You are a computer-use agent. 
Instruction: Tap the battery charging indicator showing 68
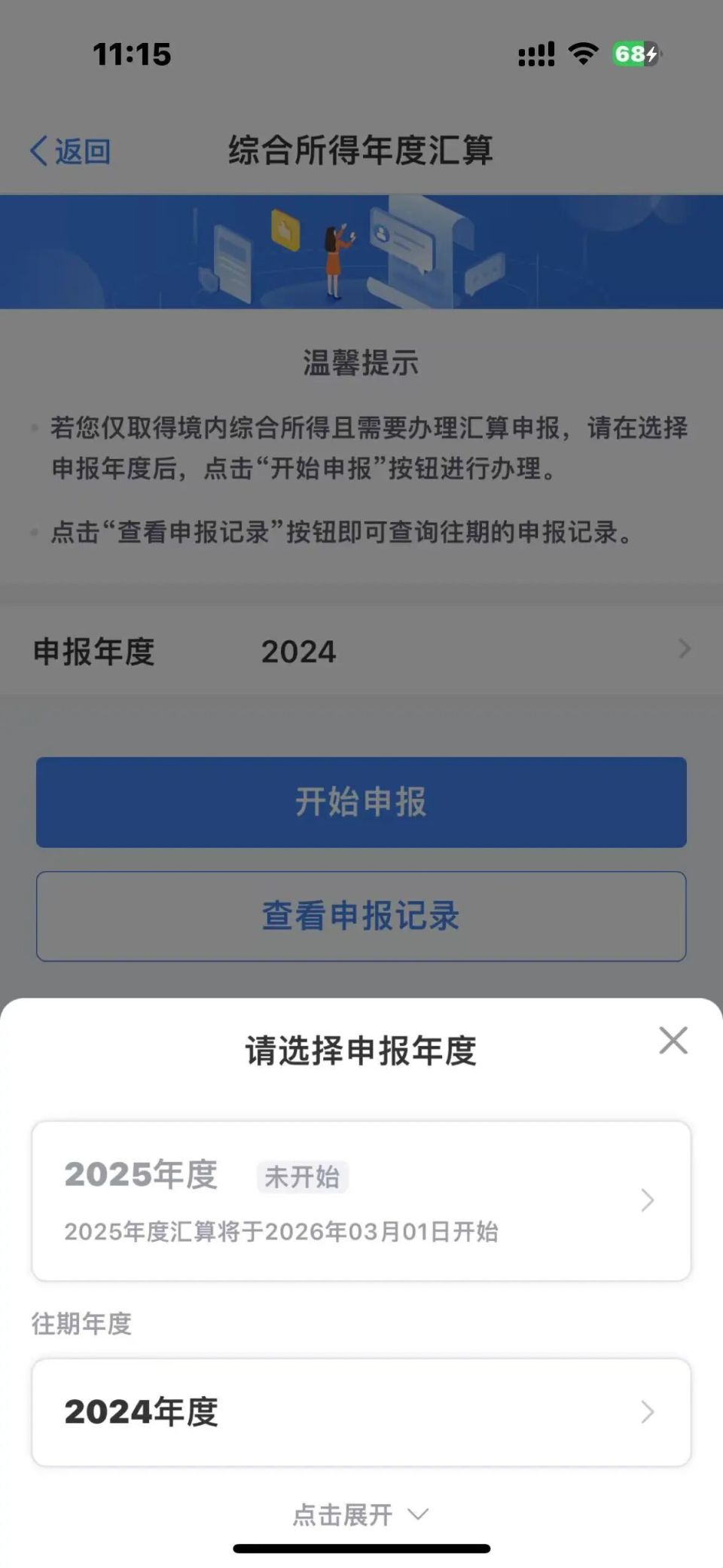point(635,54)
